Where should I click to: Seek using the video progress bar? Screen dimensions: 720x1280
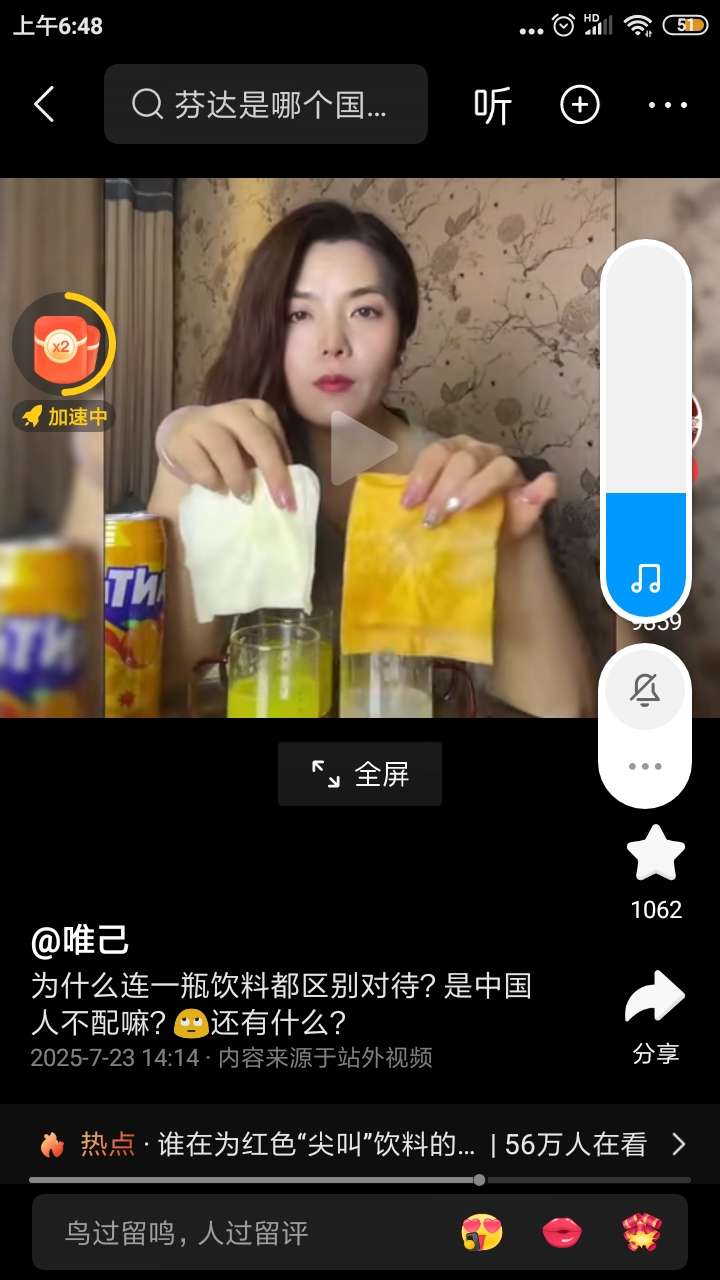(360, 1180)
